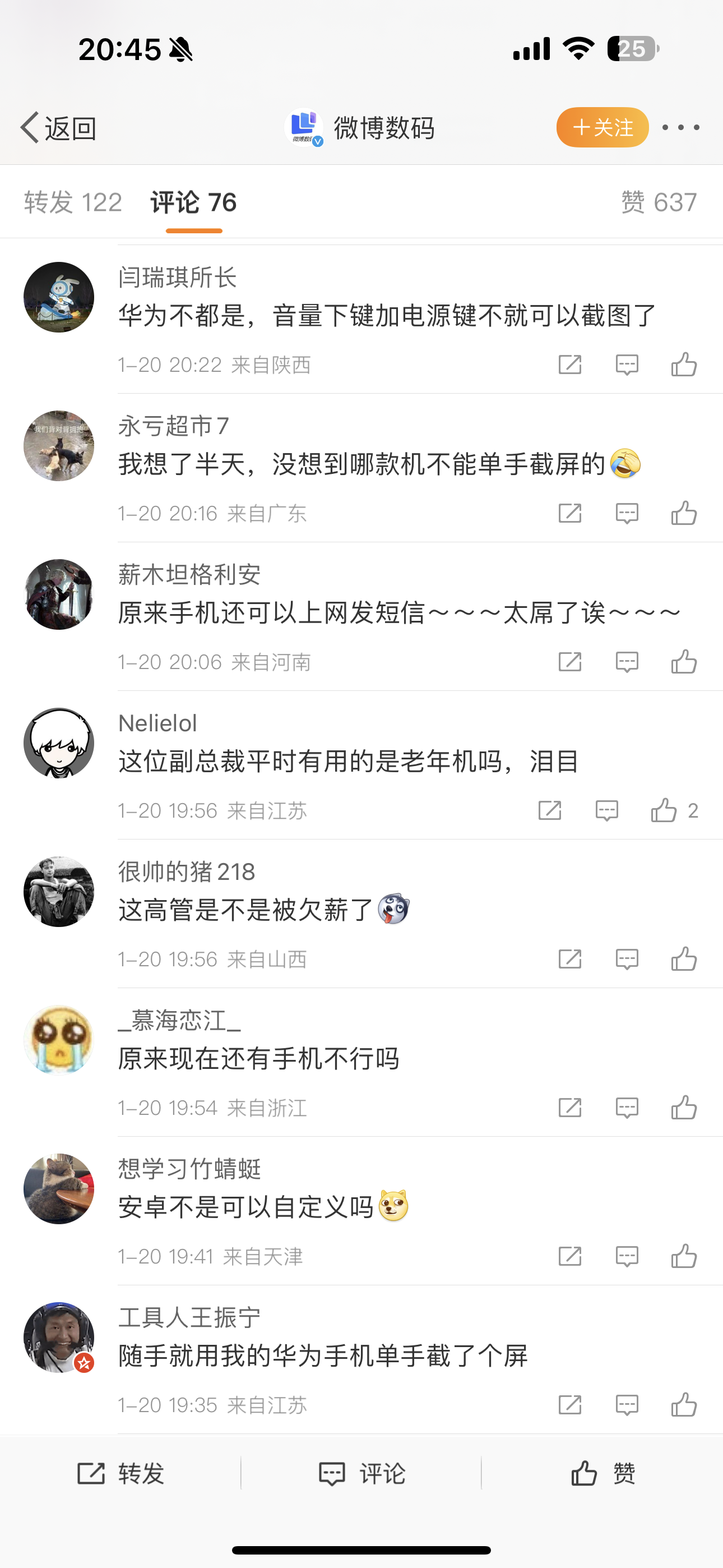The image size is (723, 1568).
Task: Reply to the comment by 很帅的猪218
Action: (x=626, y=960)
